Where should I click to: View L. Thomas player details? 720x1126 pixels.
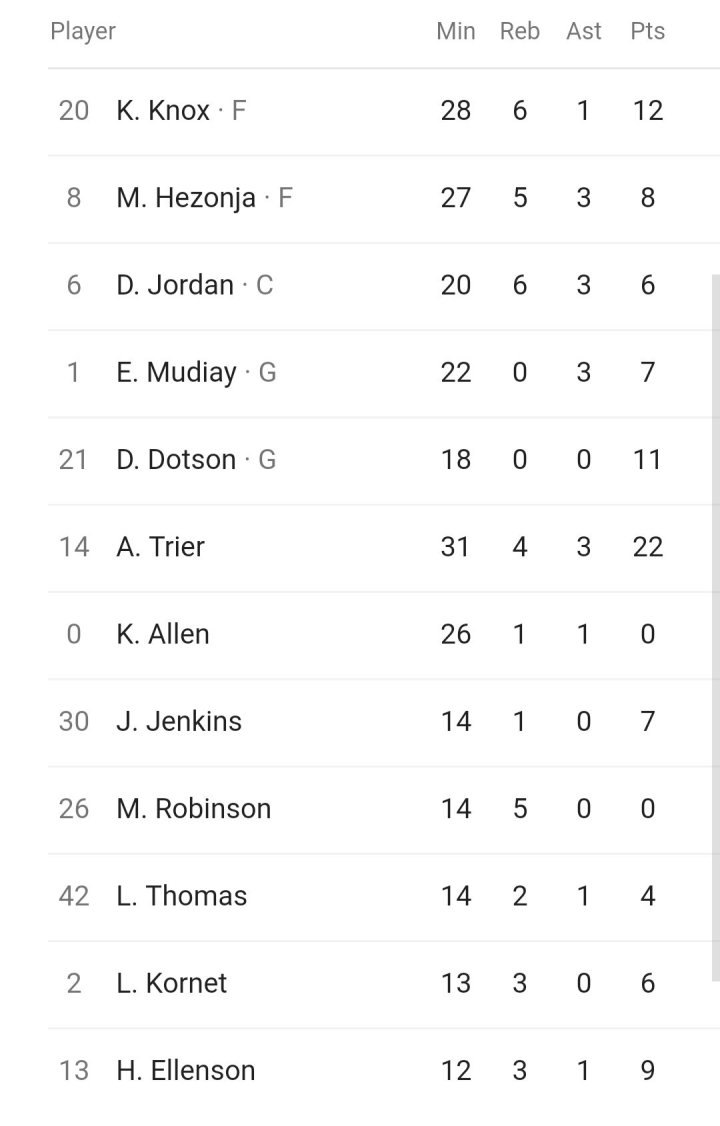point(181,895)
